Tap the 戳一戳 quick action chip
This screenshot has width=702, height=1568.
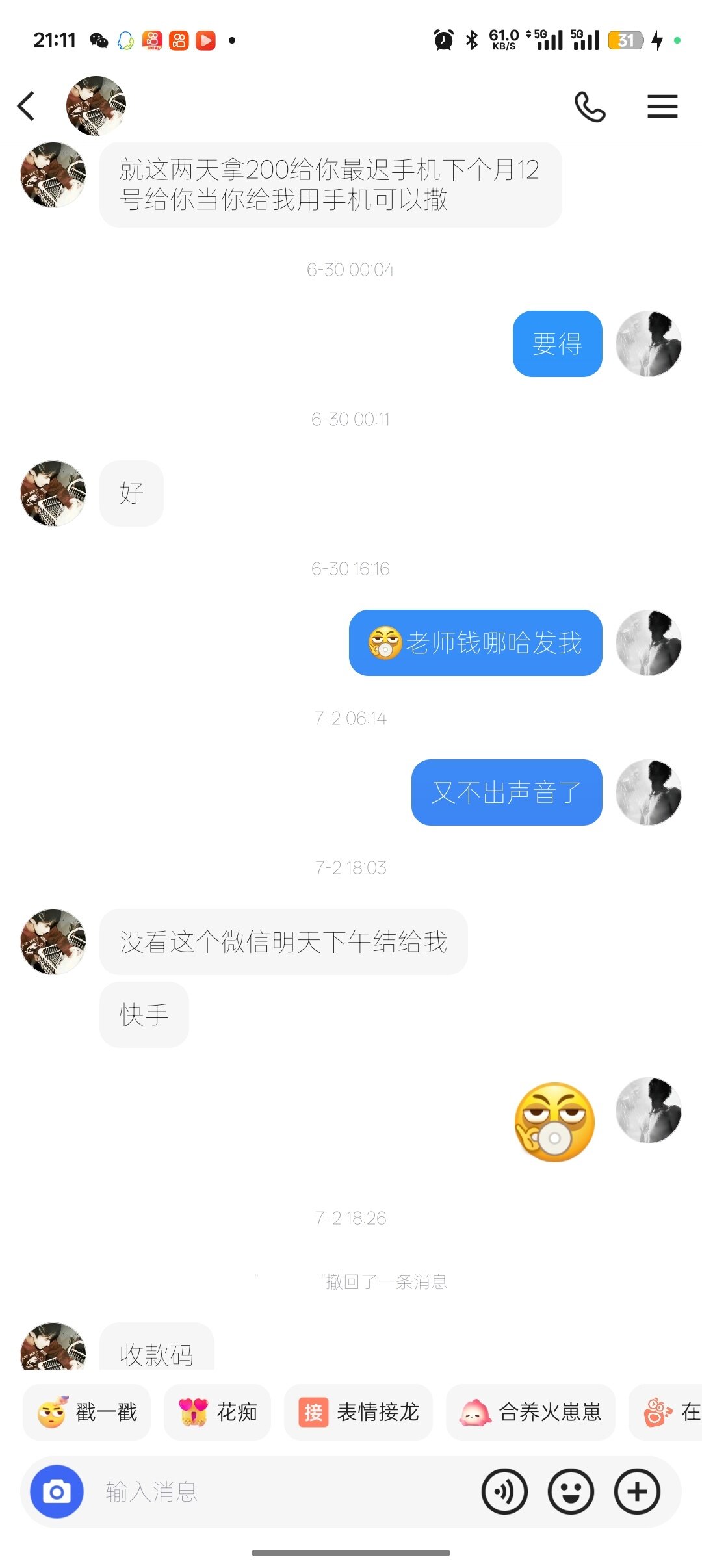87,1412
